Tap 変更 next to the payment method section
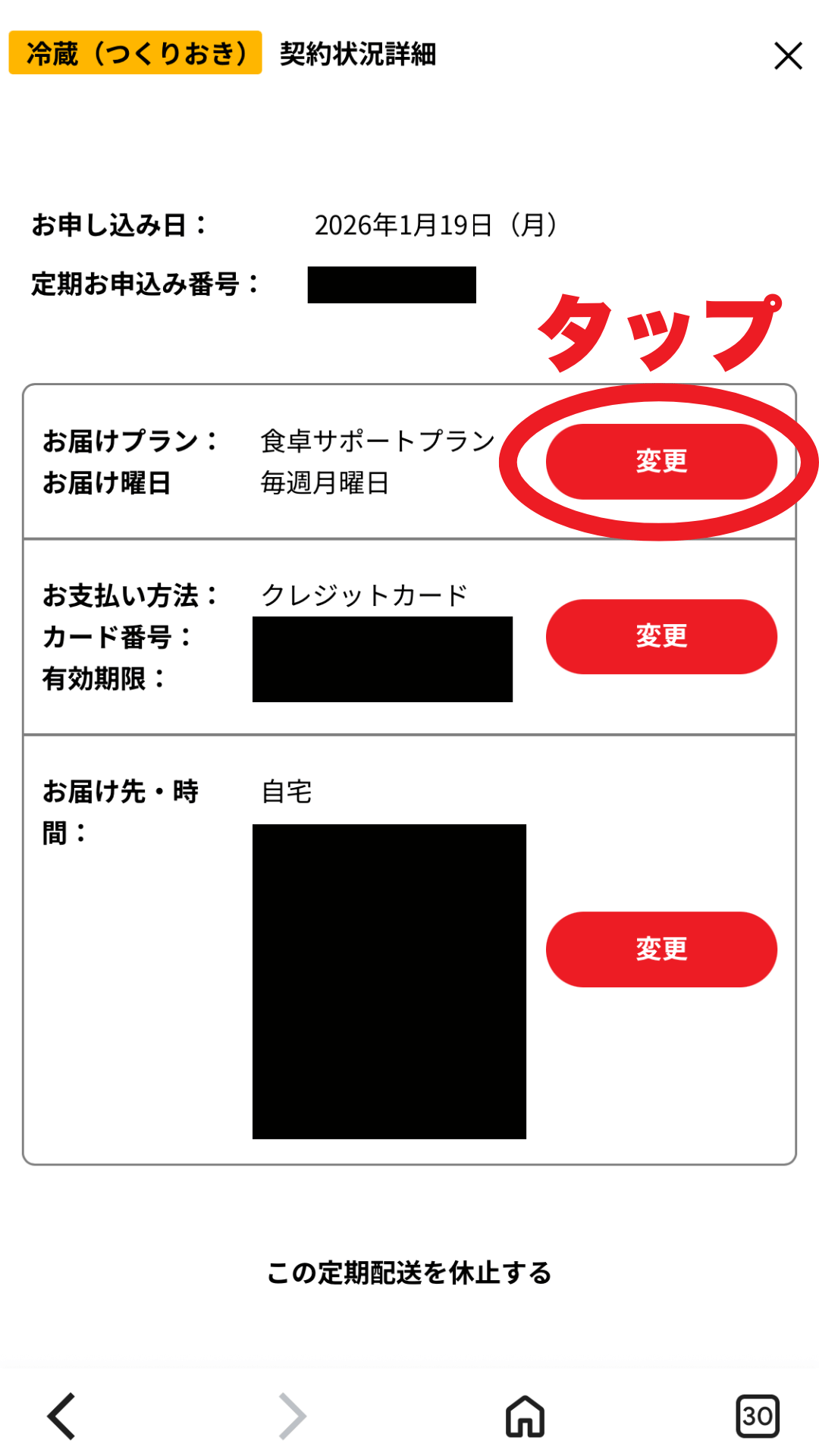Viewport: 819px width, 1456px height. 661,637
